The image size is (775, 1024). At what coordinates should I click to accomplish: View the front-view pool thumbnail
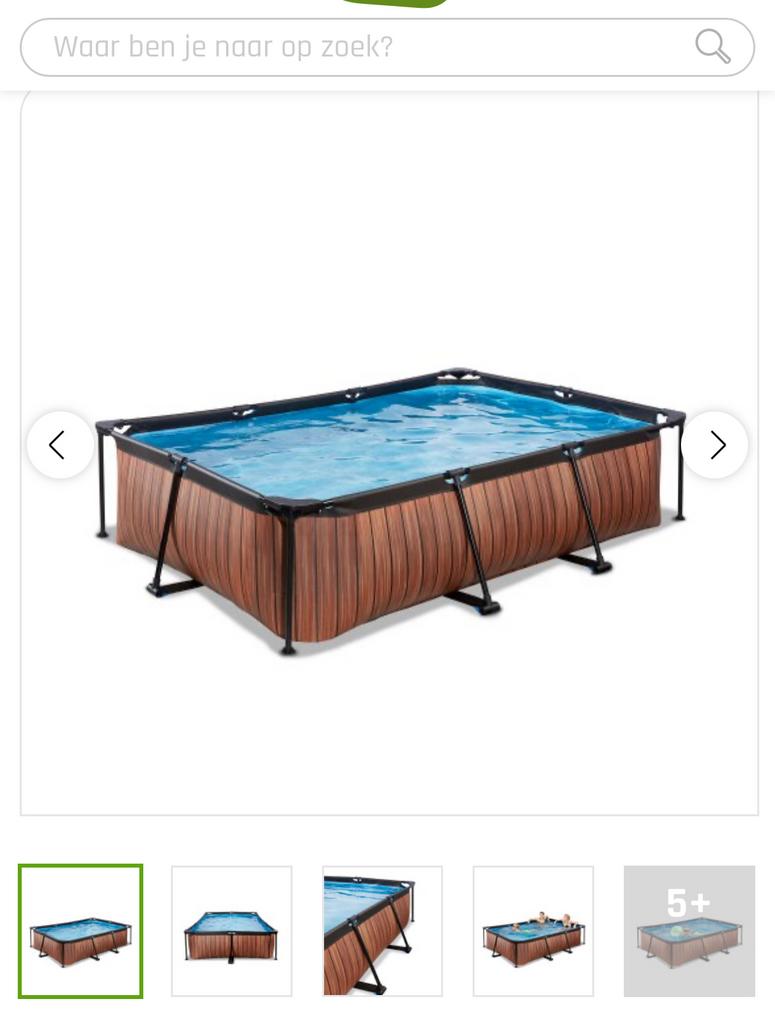(231, 931)
